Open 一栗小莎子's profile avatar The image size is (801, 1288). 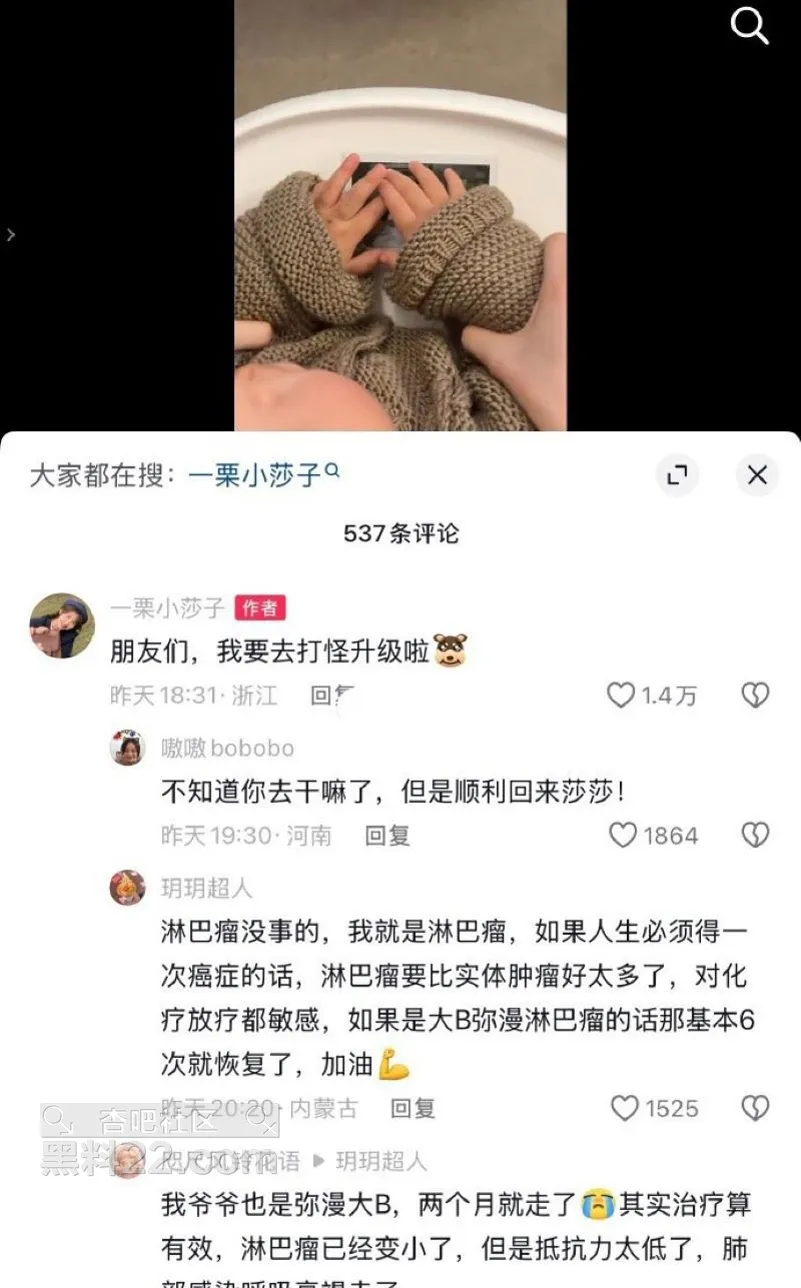[x=62, y=625]
